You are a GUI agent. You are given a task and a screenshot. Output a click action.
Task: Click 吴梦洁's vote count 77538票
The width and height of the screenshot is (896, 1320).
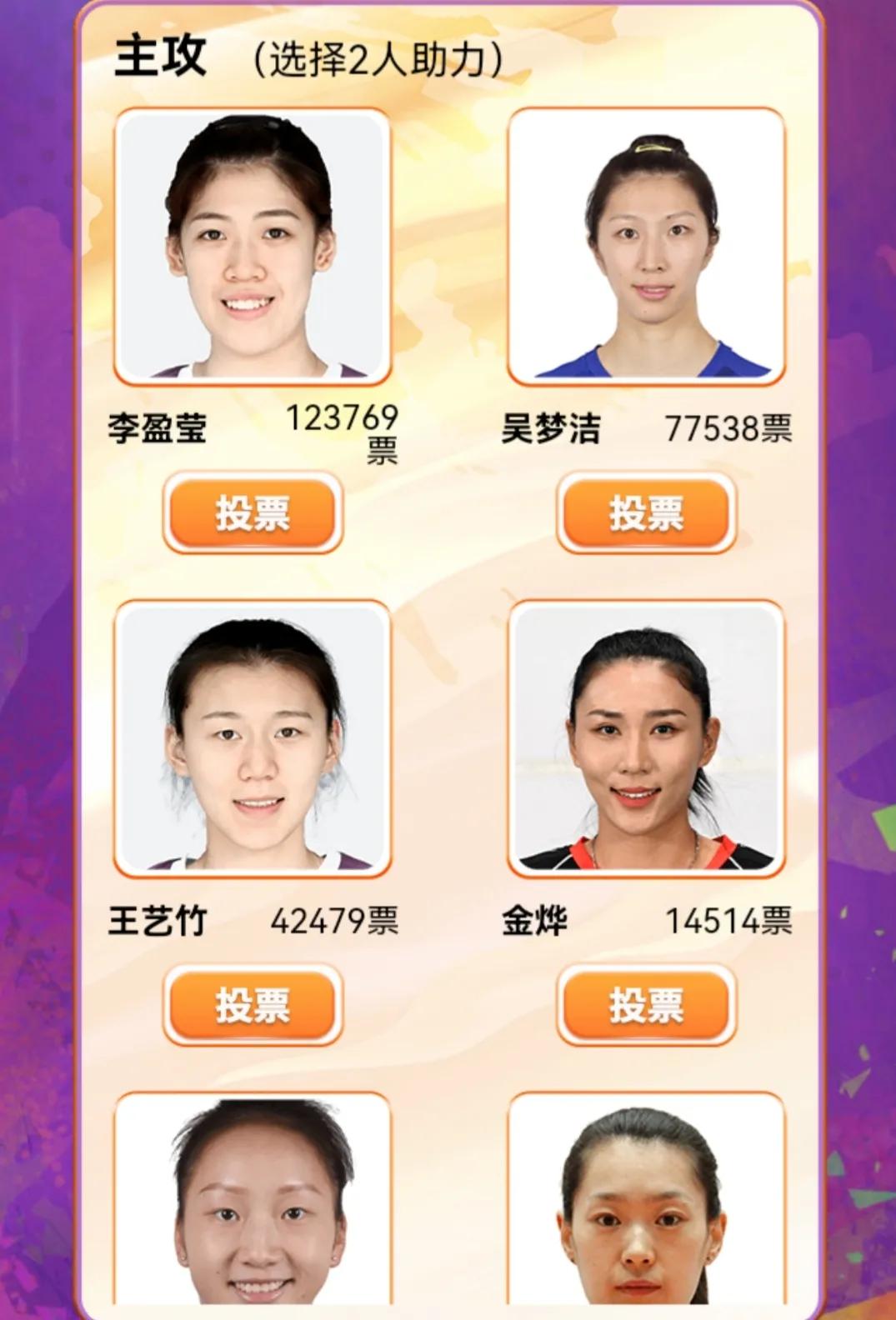(x=728, y=426)
